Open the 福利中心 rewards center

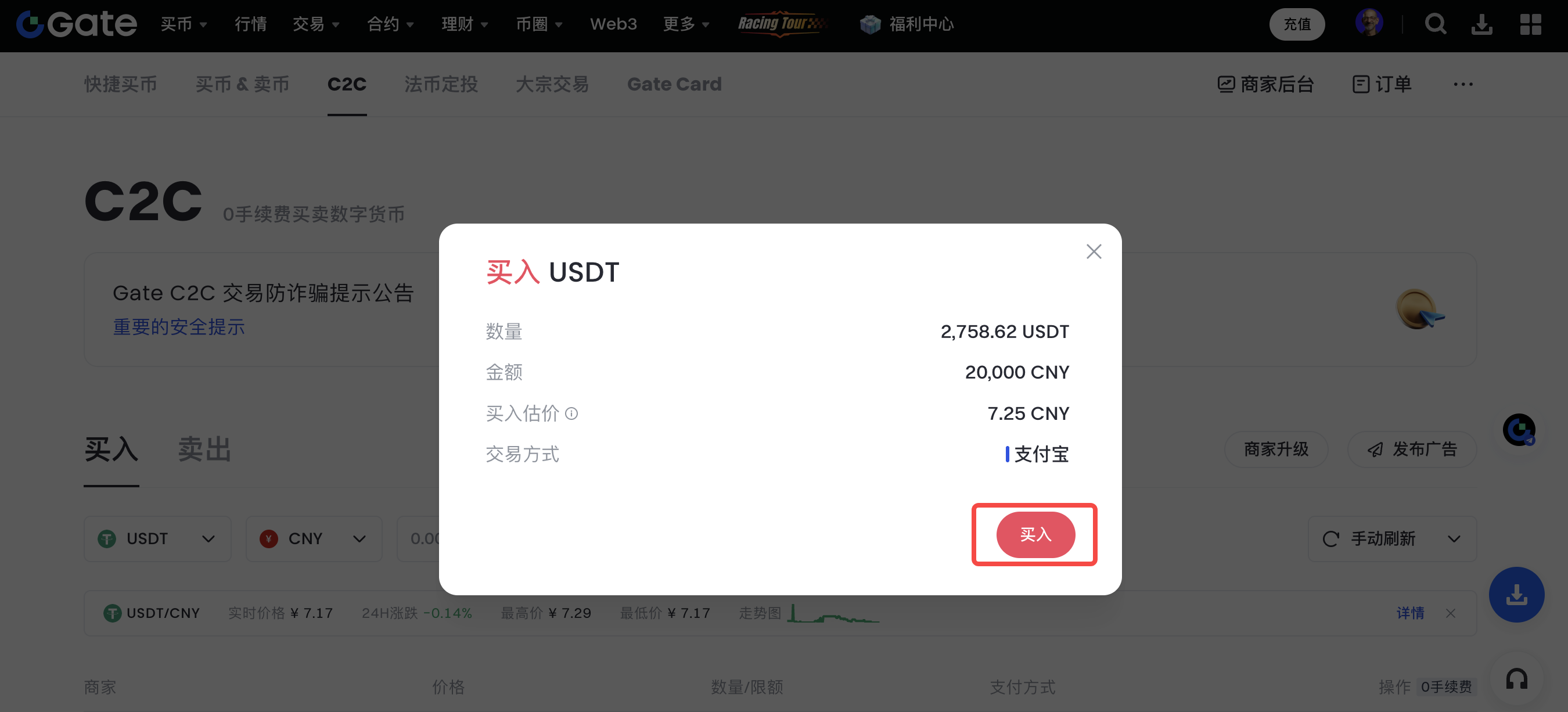coord(907,24)
